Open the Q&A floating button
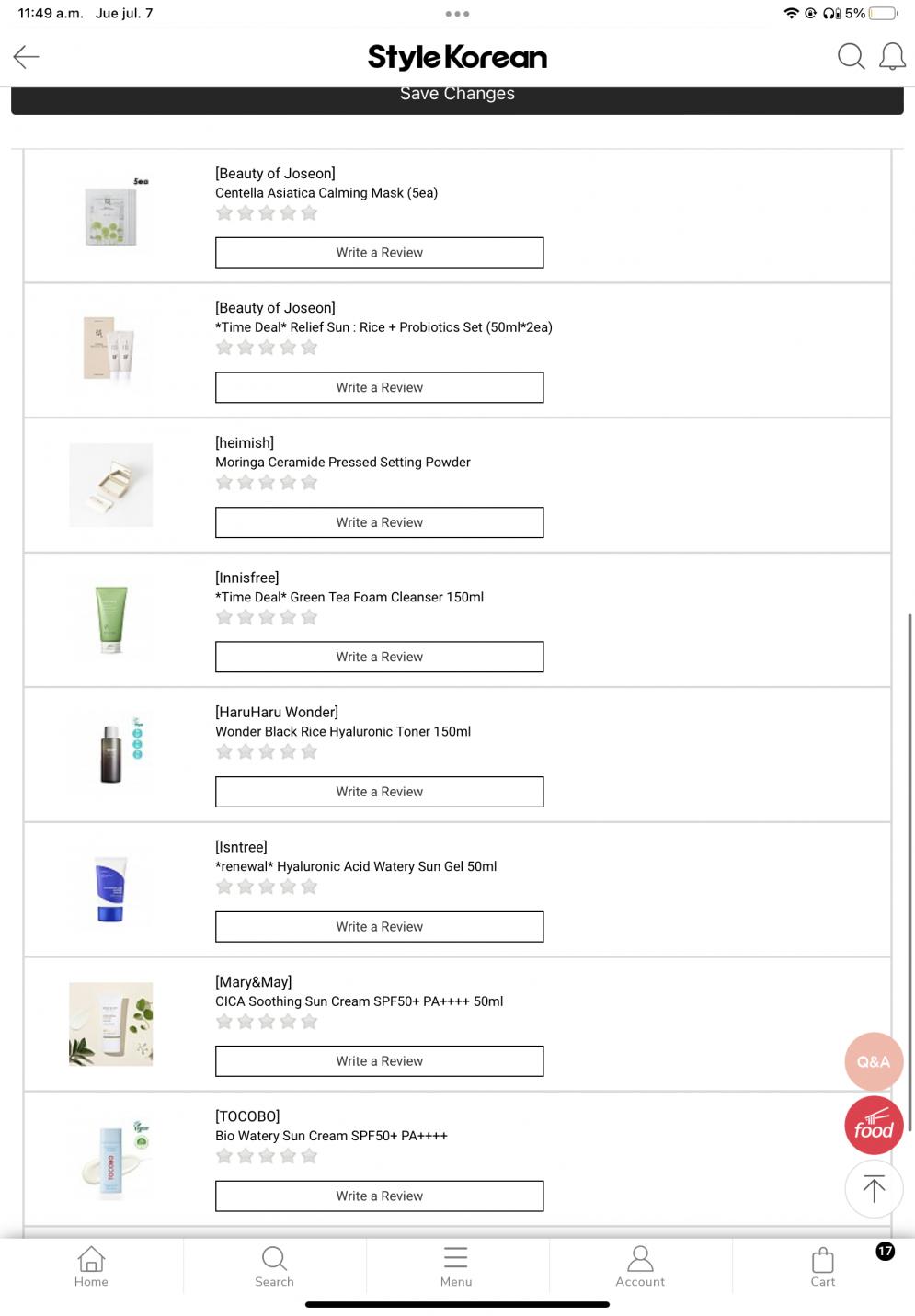Viewport: 915px width, 1316px height. coord(873,1061)
